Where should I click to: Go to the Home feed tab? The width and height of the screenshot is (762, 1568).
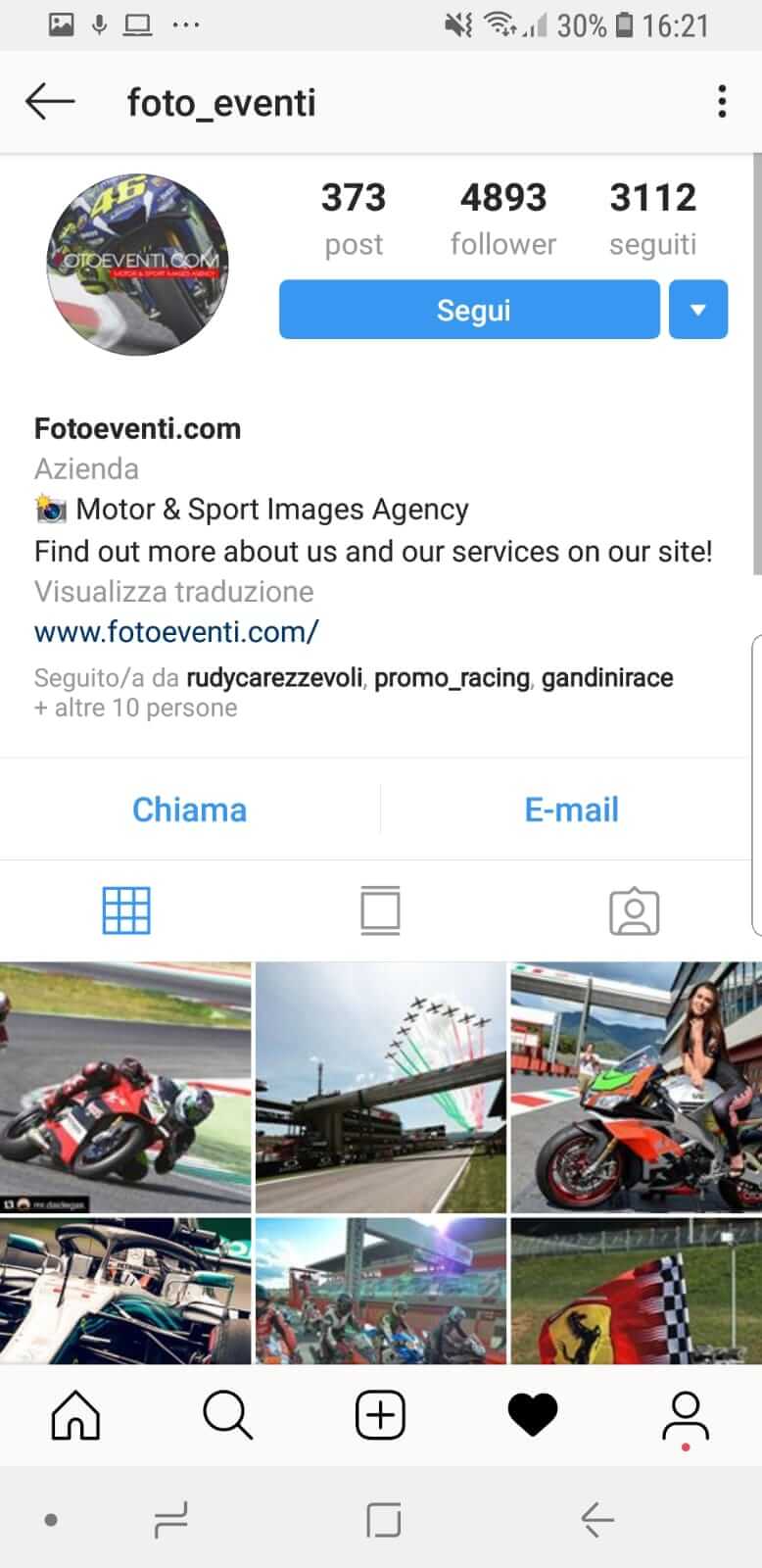[x=75, y=1416]
